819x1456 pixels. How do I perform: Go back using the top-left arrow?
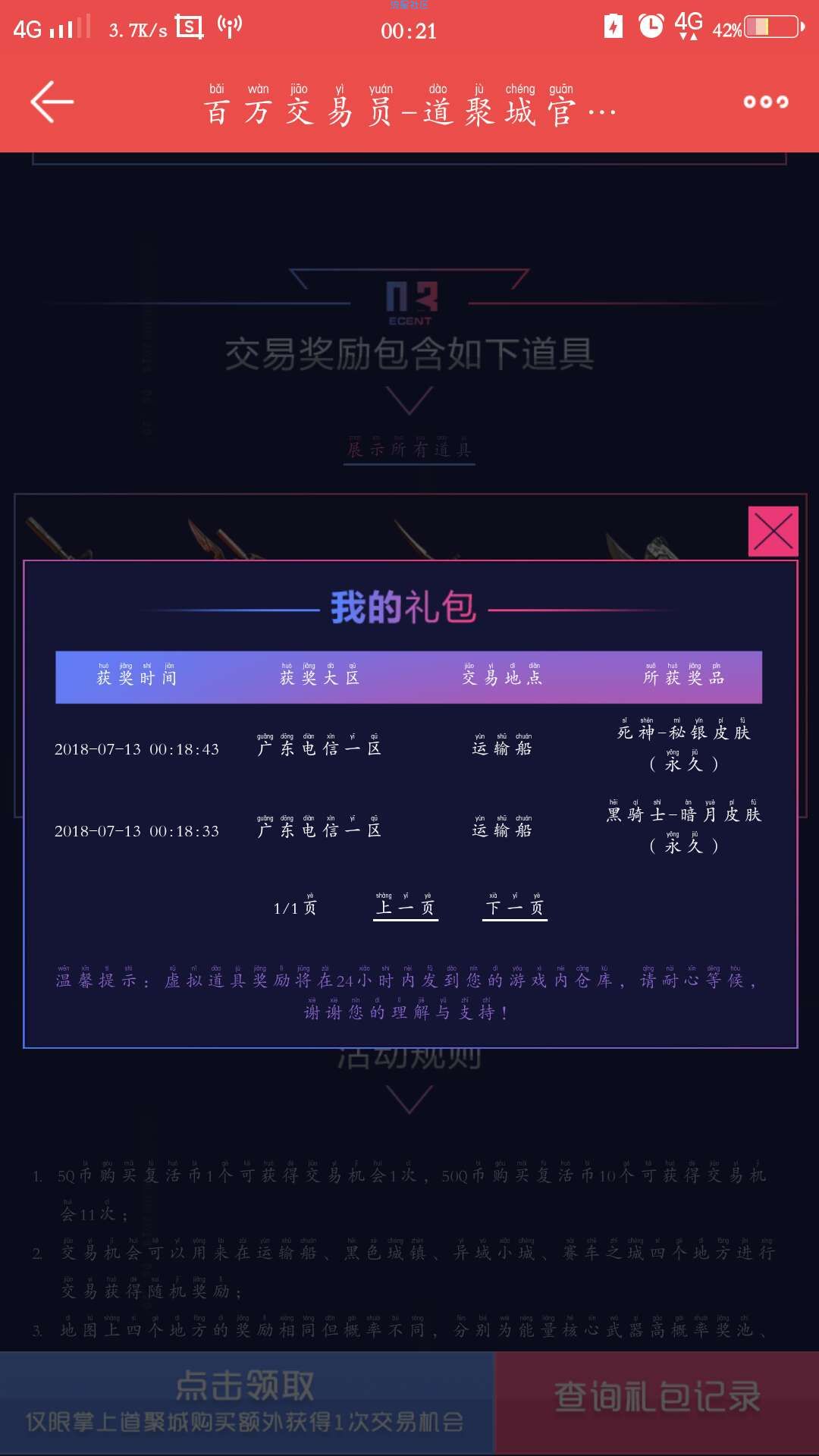pos(52,102)
